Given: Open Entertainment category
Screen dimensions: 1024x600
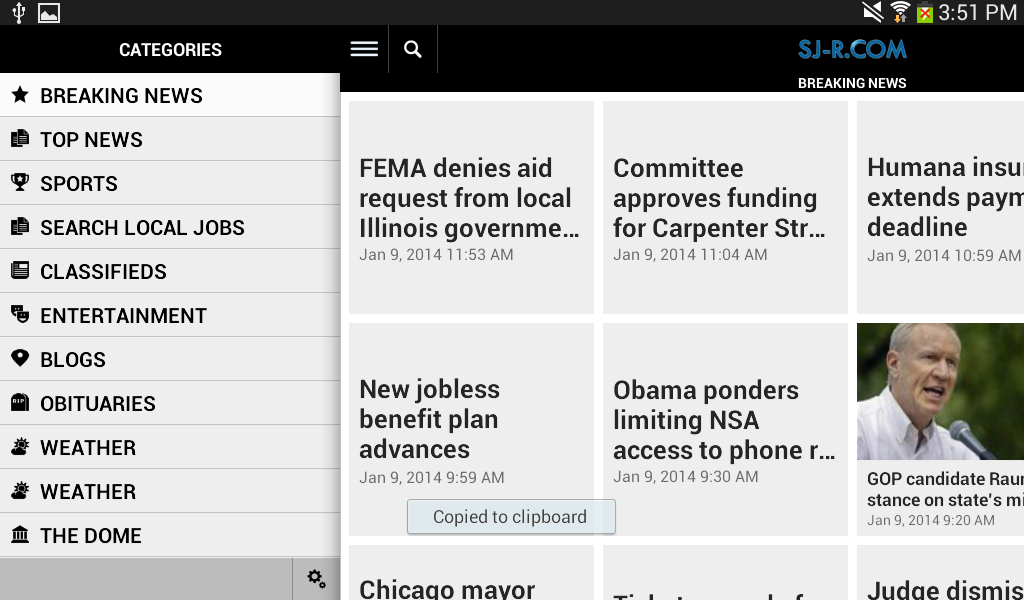Looking at the screenshot, I should (x=170, y=316).
